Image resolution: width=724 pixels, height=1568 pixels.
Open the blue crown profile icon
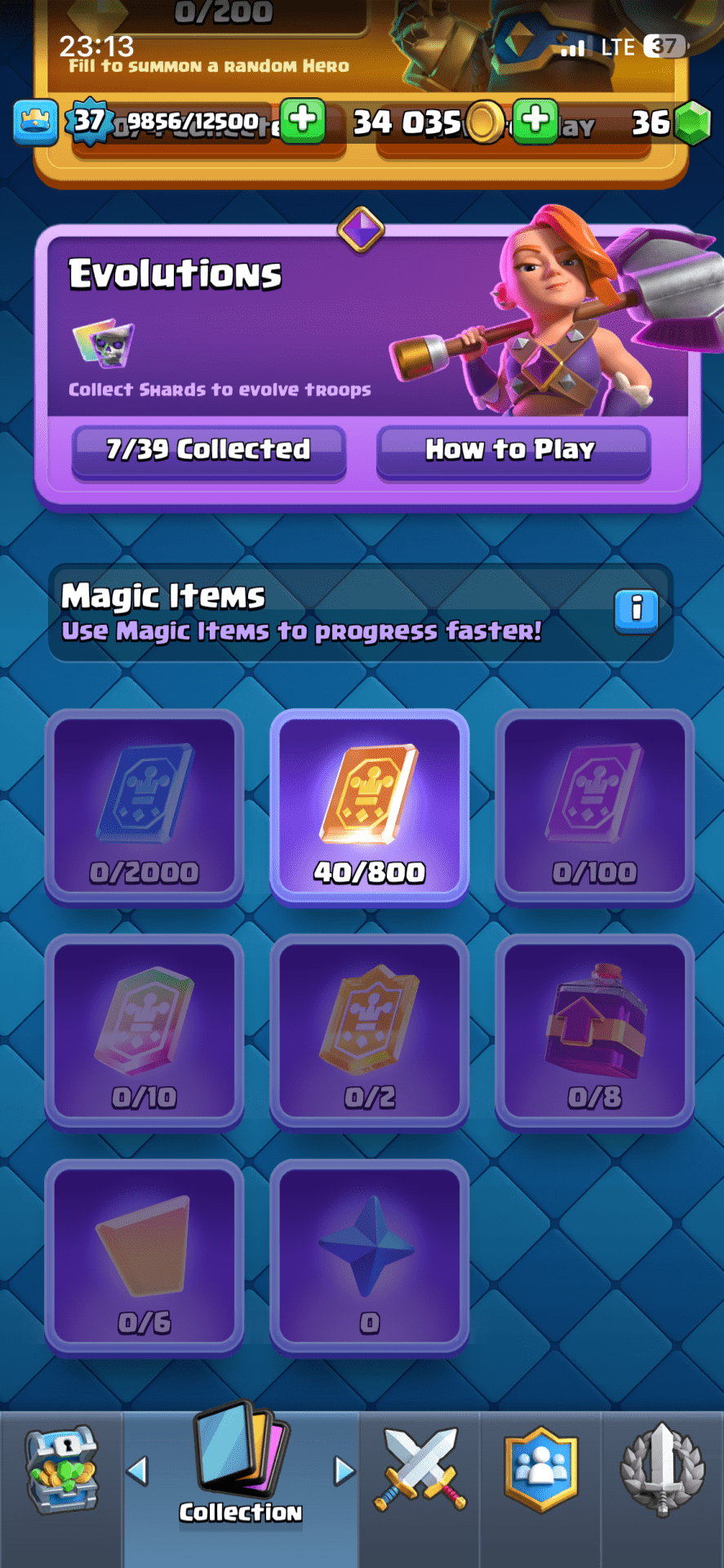coord(36,122)
